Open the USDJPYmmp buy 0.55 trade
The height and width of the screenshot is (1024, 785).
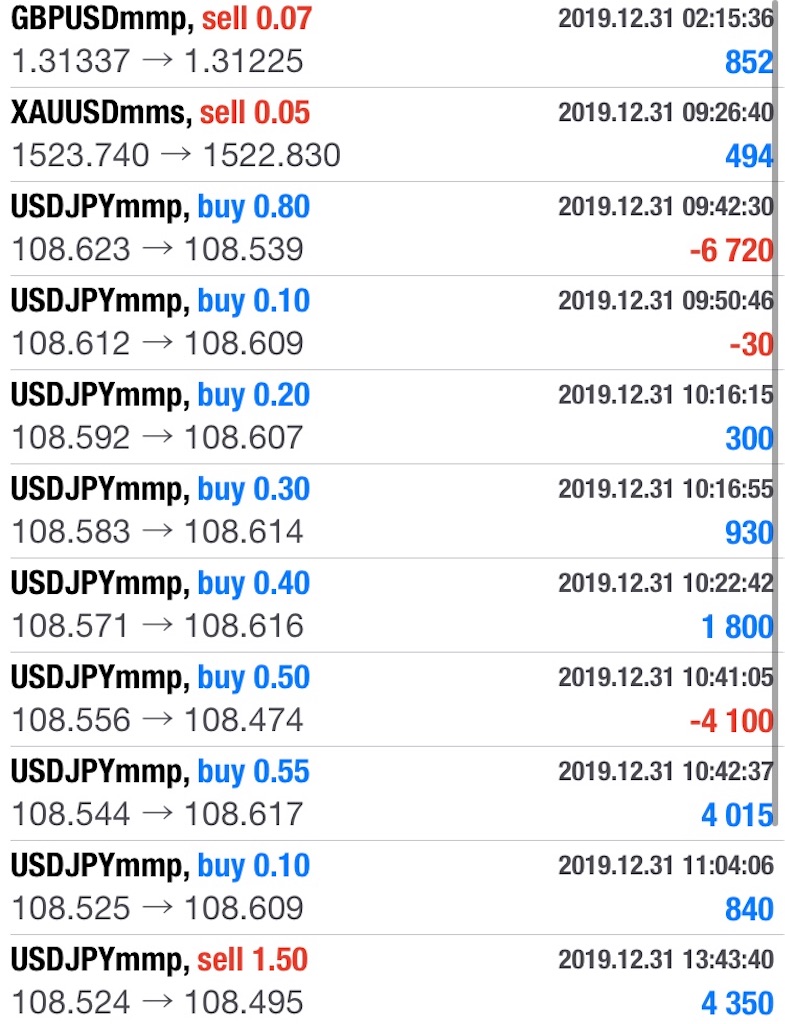pyautogui.click(x=390, y=792)
